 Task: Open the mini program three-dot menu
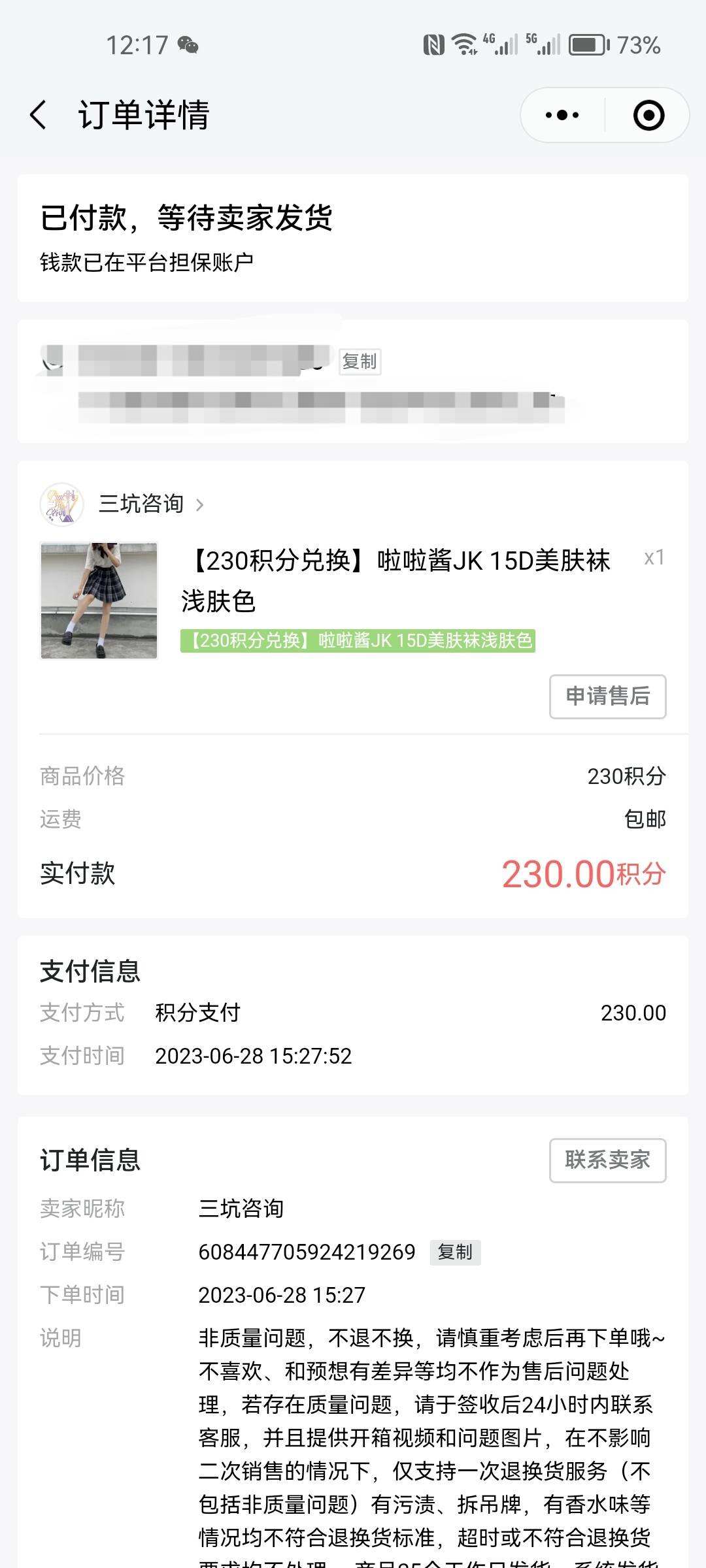562,116
